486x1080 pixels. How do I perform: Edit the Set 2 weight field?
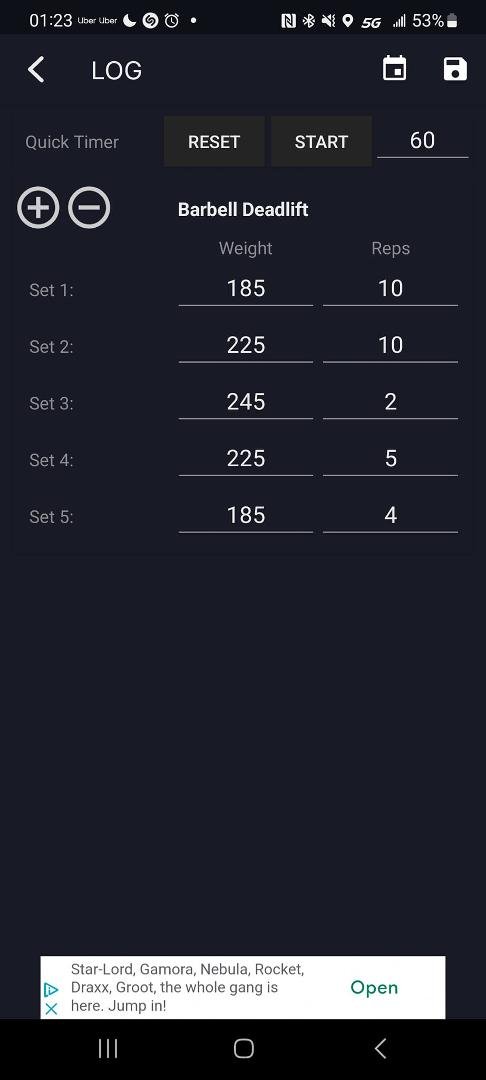pos(246,345)
